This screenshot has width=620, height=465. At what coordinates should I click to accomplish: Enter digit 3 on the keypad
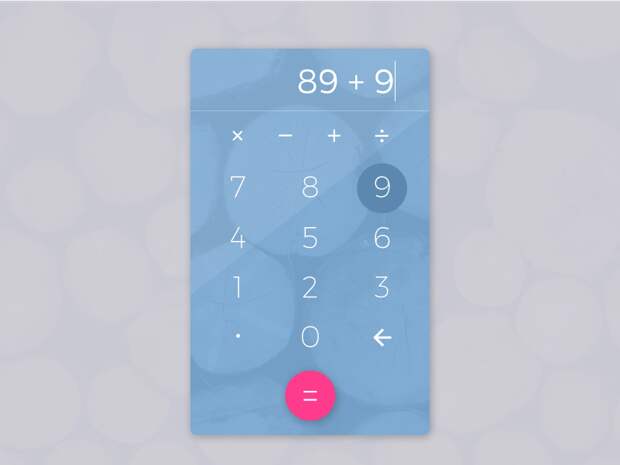point(382,288)
